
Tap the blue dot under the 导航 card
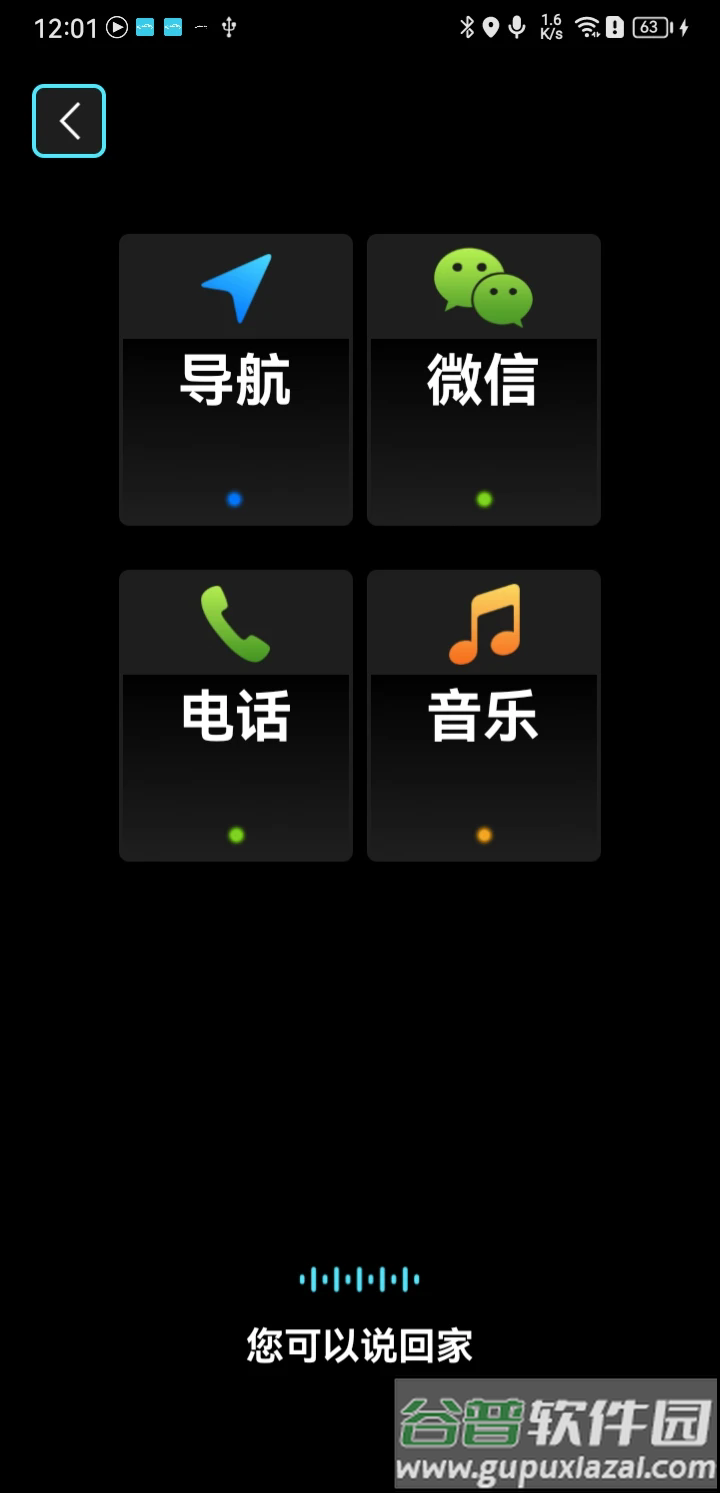pos(235,499)
